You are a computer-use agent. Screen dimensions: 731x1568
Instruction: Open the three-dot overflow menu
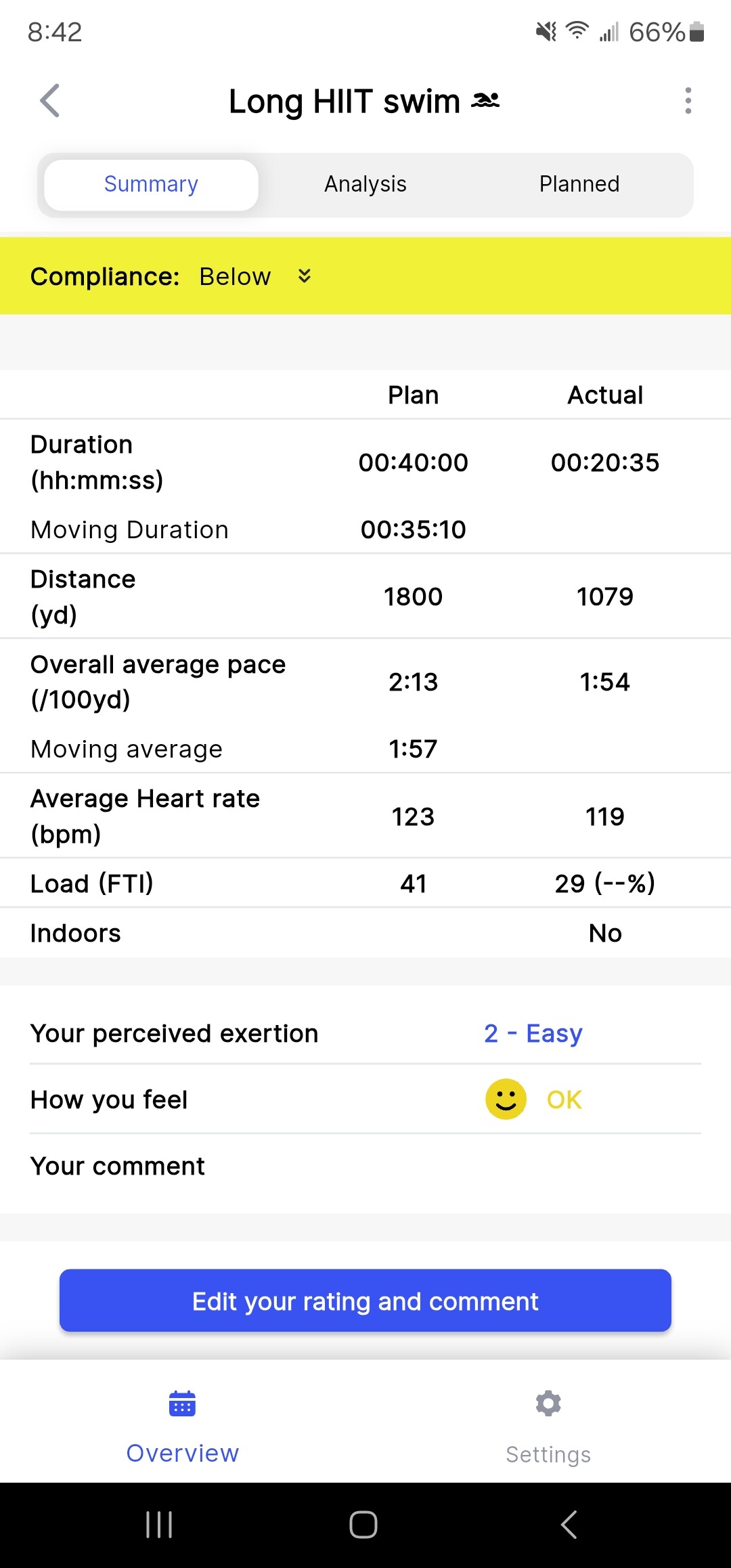[688, 101]
